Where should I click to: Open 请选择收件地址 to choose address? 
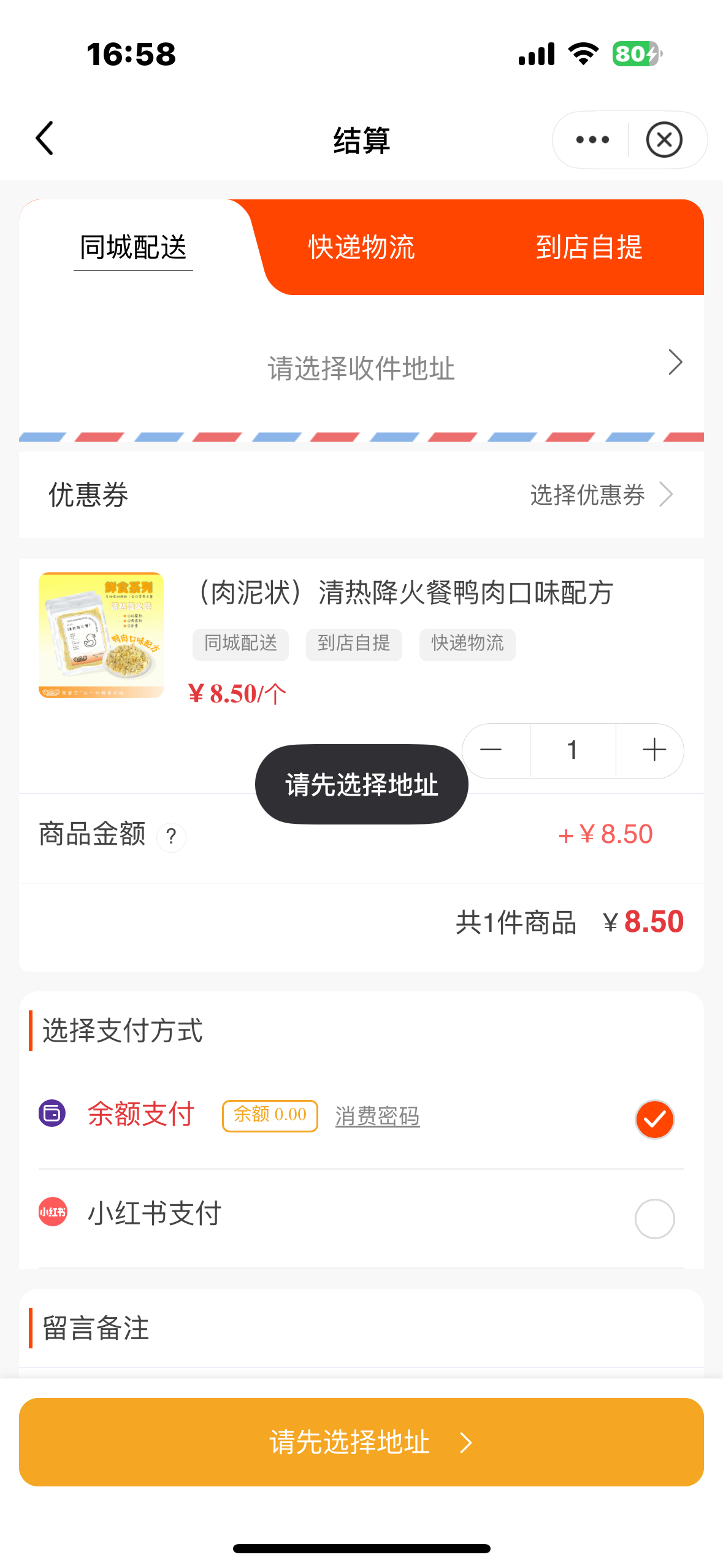coord(361,368)
